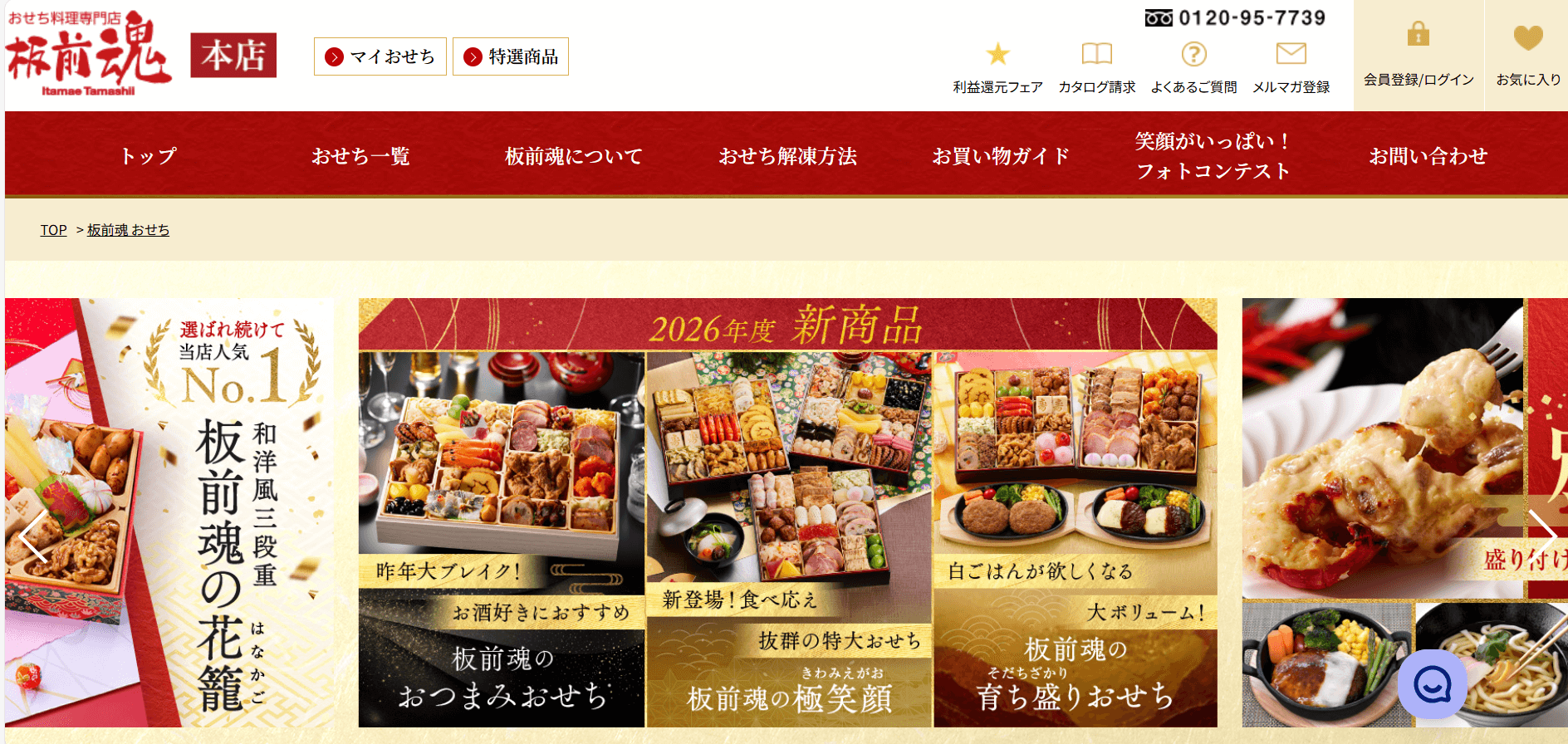Viewport: 1568px width, 744px height.
Task: Open the マイおせち button
Action: (x=380, y=56)
